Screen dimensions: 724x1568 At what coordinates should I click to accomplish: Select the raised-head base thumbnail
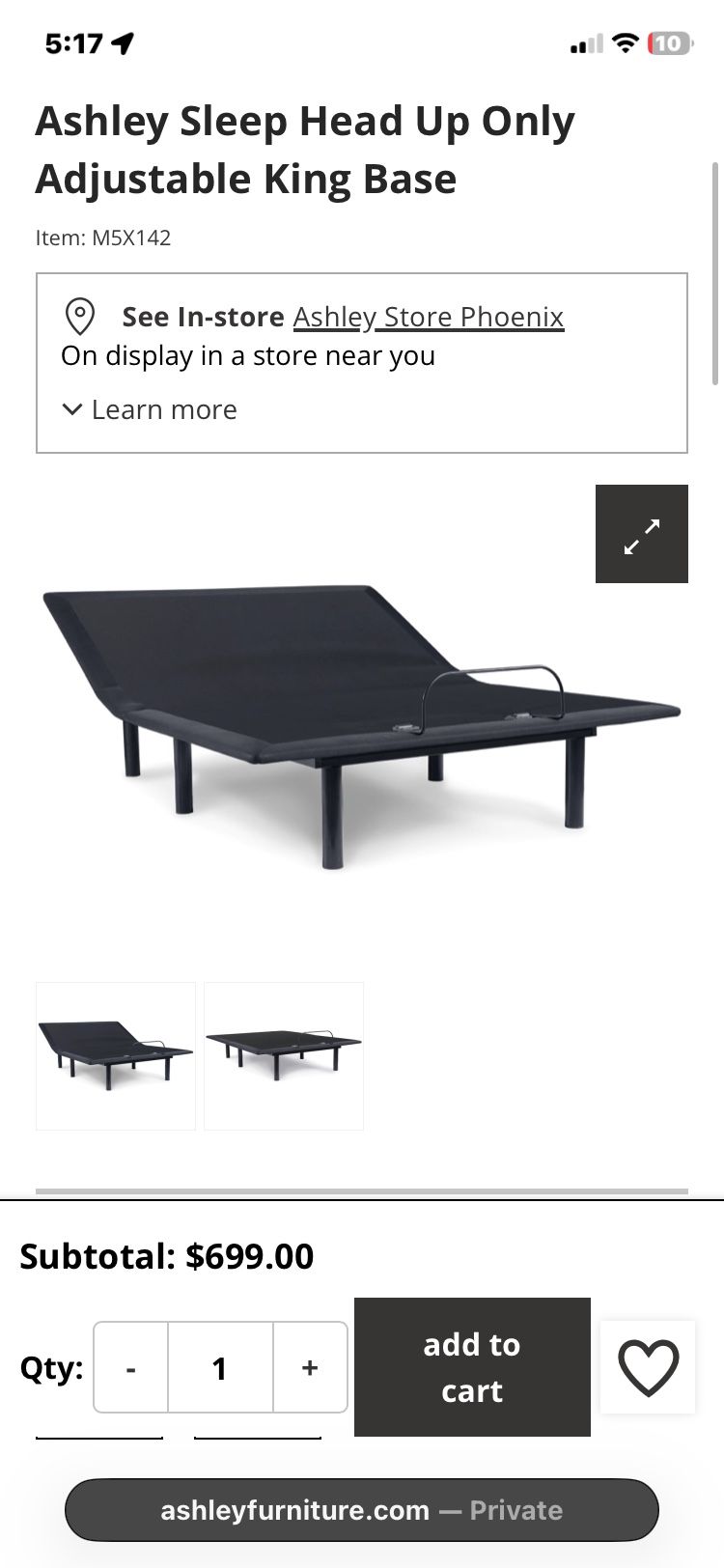[x=116, y=1055]
